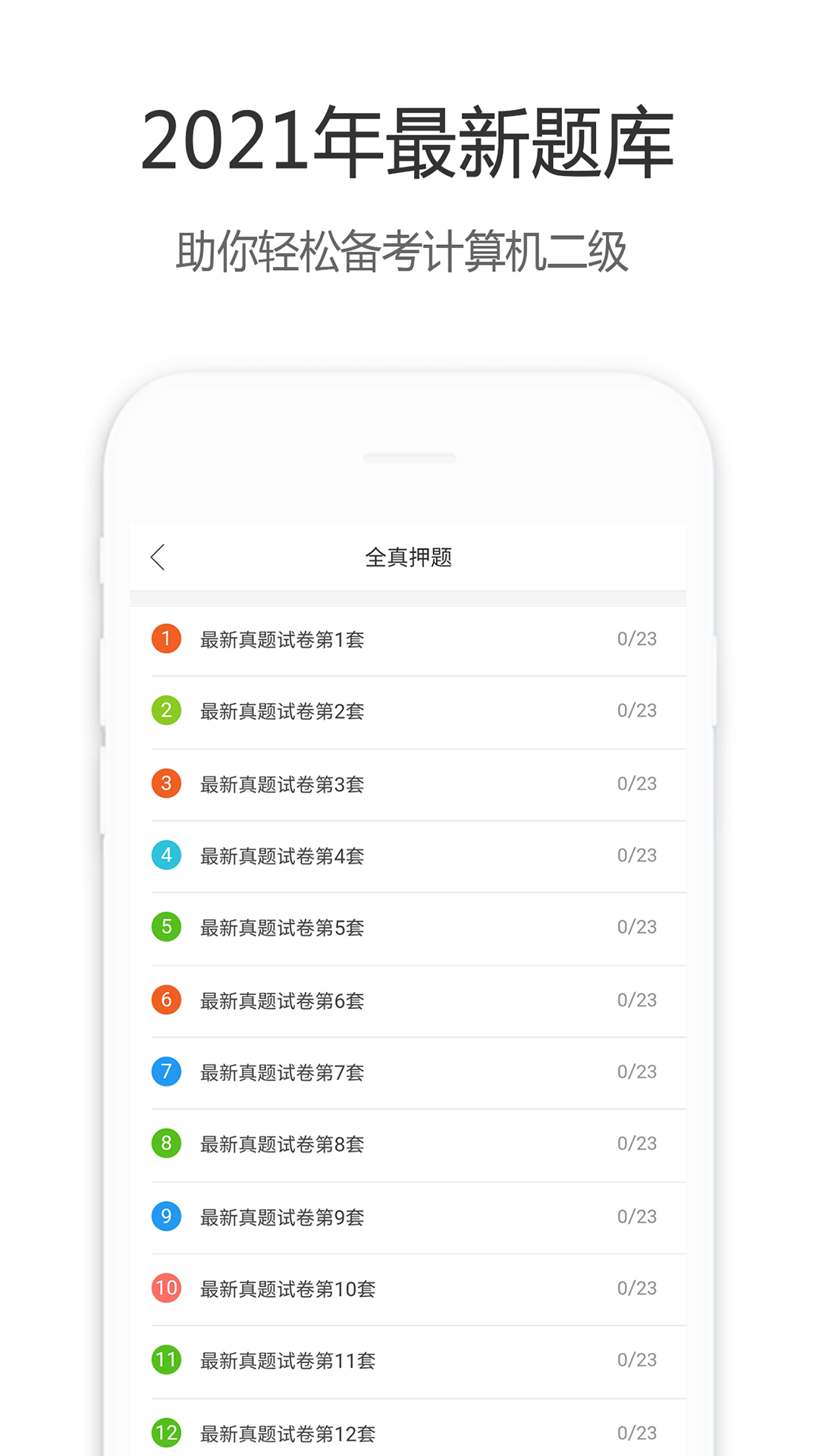Open 最新真题试卷第5套
Screen dimensions: 819x1456
pos(281,927)
